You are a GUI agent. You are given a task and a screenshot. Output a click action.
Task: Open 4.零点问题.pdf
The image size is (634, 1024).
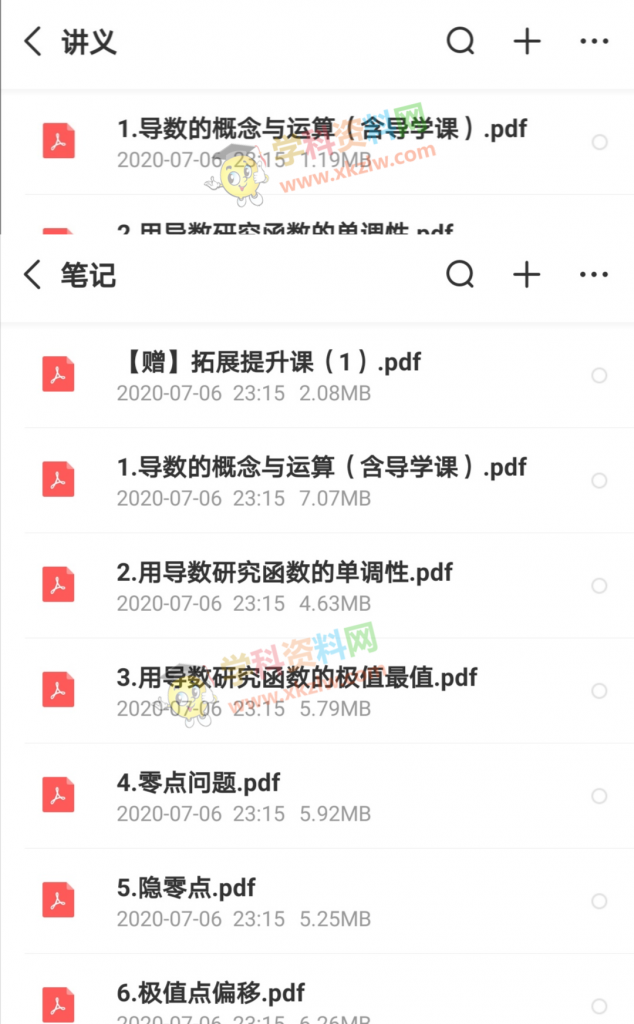(200, 795)
